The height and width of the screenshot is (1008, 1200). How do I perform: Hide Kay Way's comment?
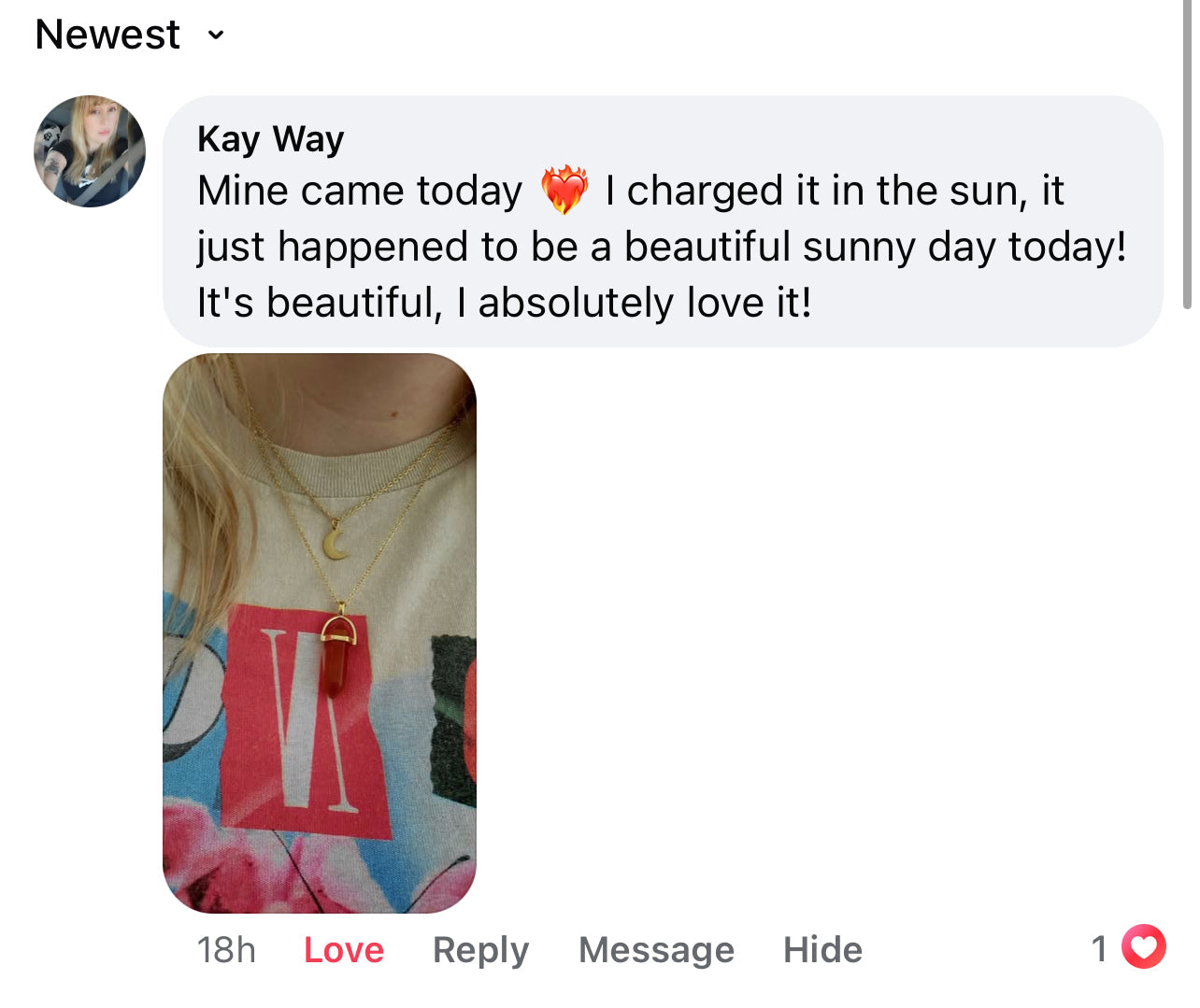pyautogui.click(x=822, y=949)
